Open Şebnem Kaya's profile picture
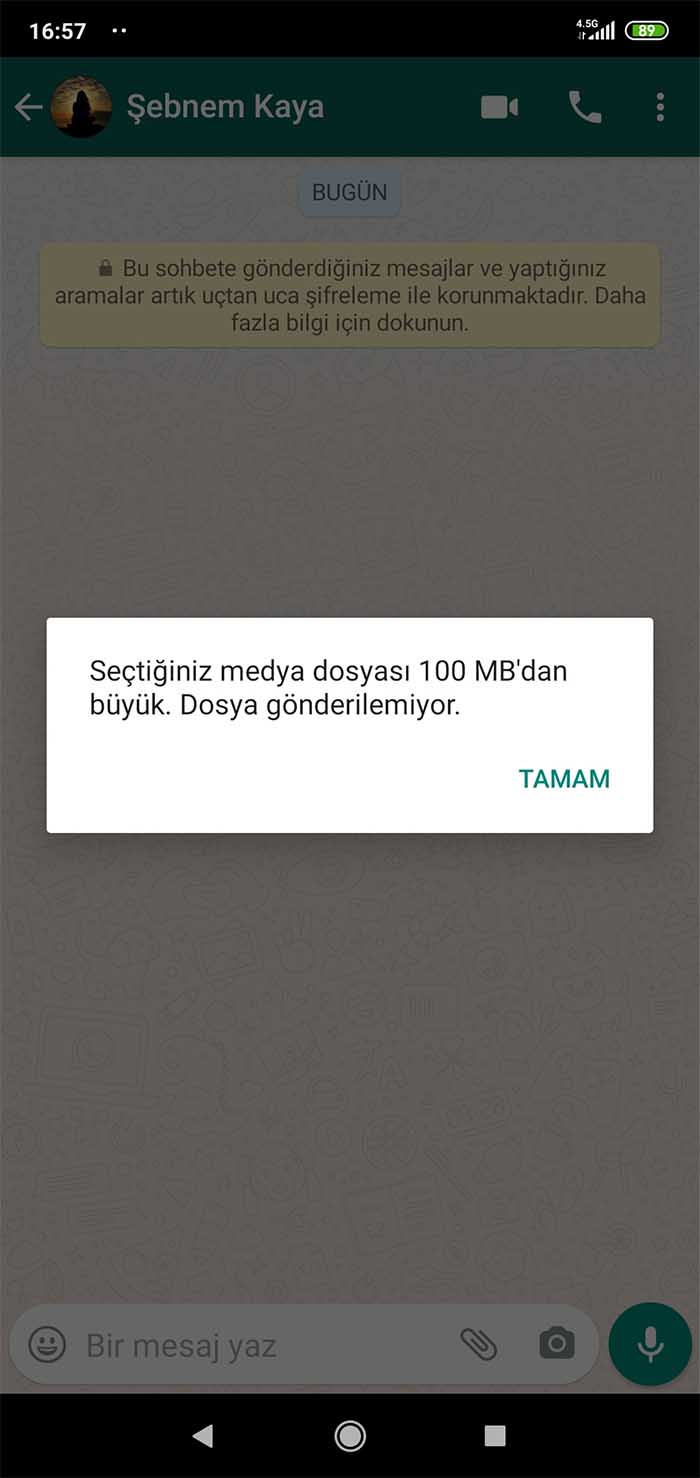Viewport: 700px width, 1478px height. 81,107
